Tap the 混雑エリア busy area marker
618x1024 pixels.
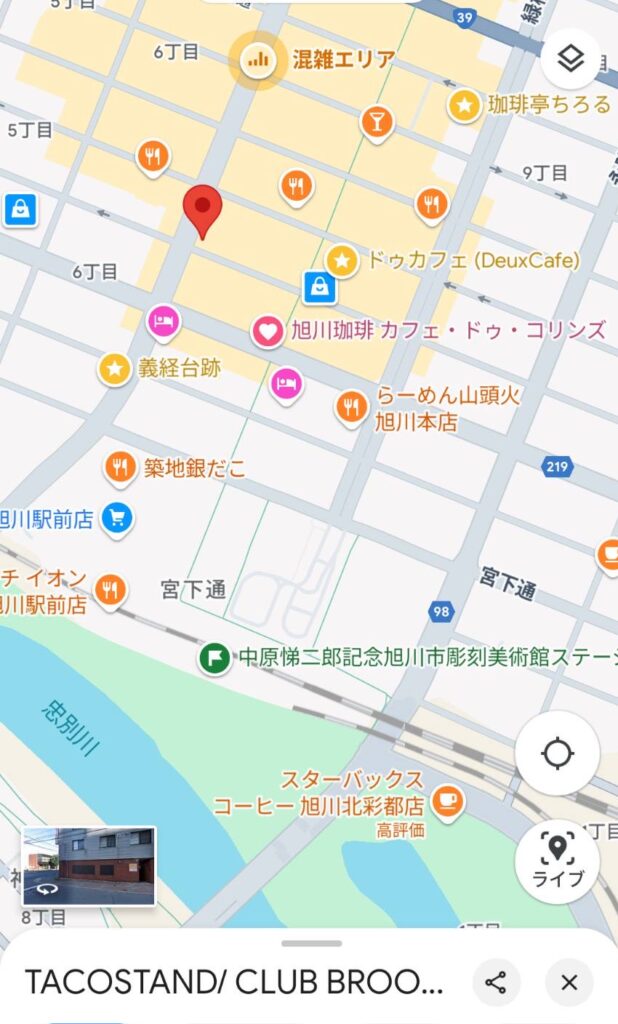pos(258,61)
